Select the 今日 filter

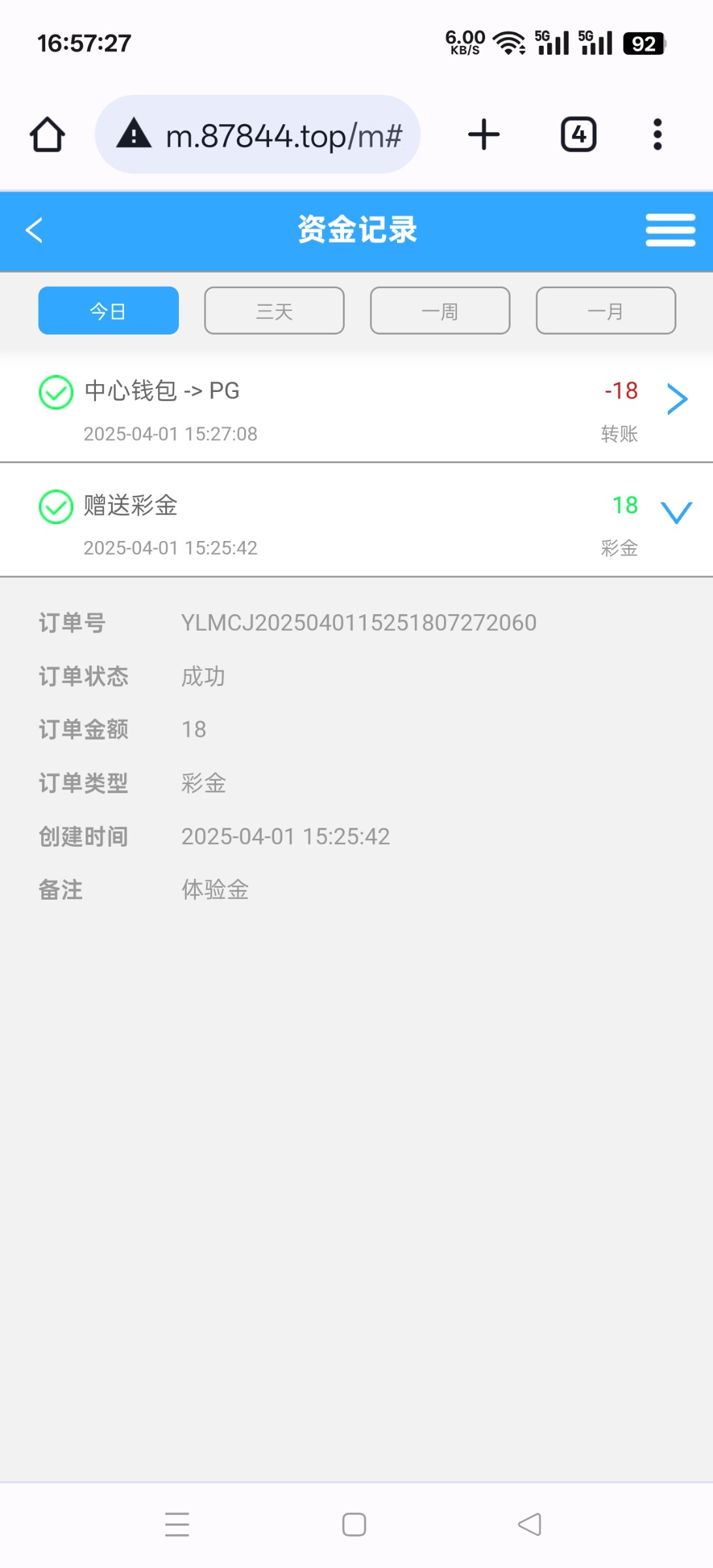(x=108, y=311)
